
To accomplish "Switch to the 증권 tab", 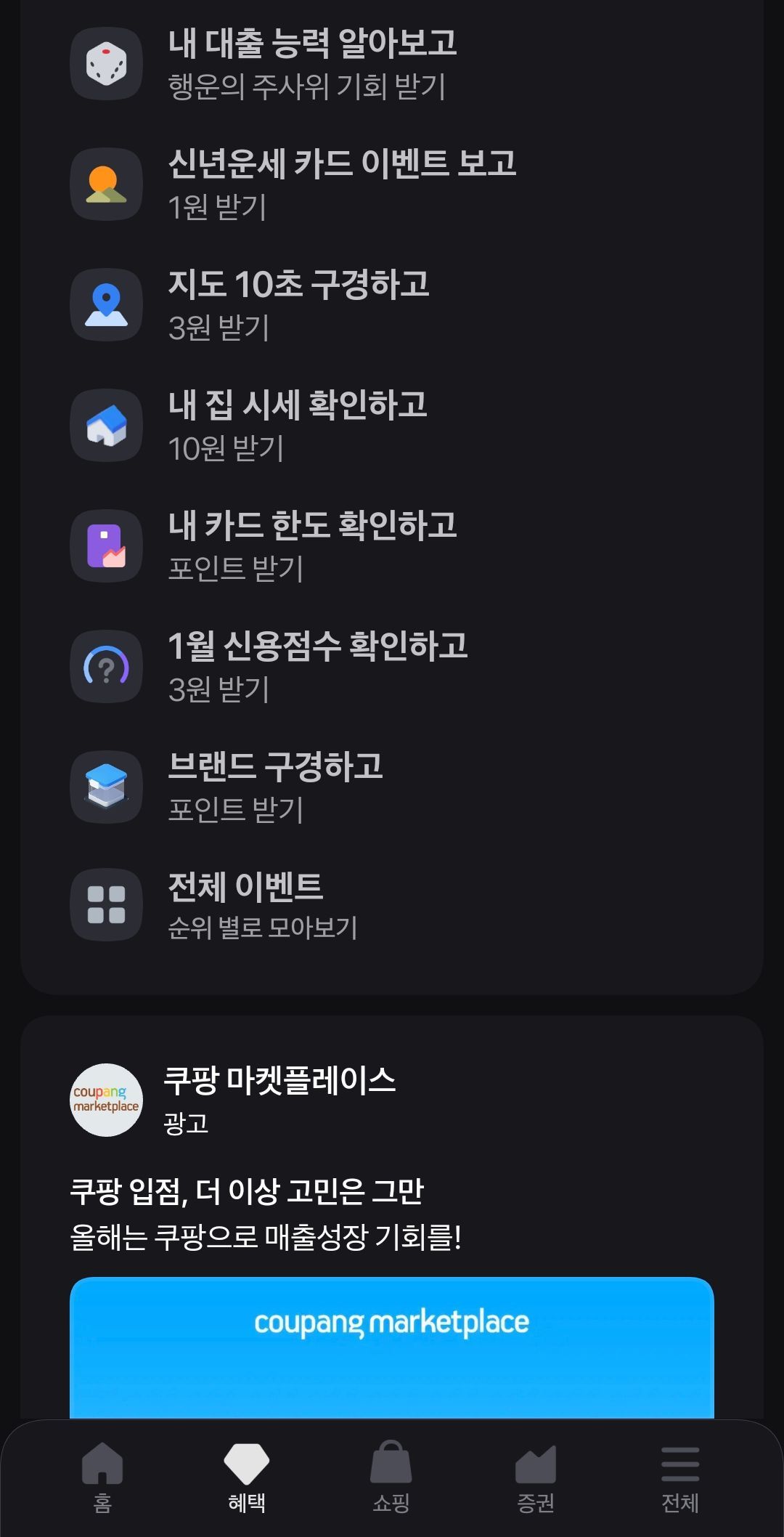I will coord(536,1477).
